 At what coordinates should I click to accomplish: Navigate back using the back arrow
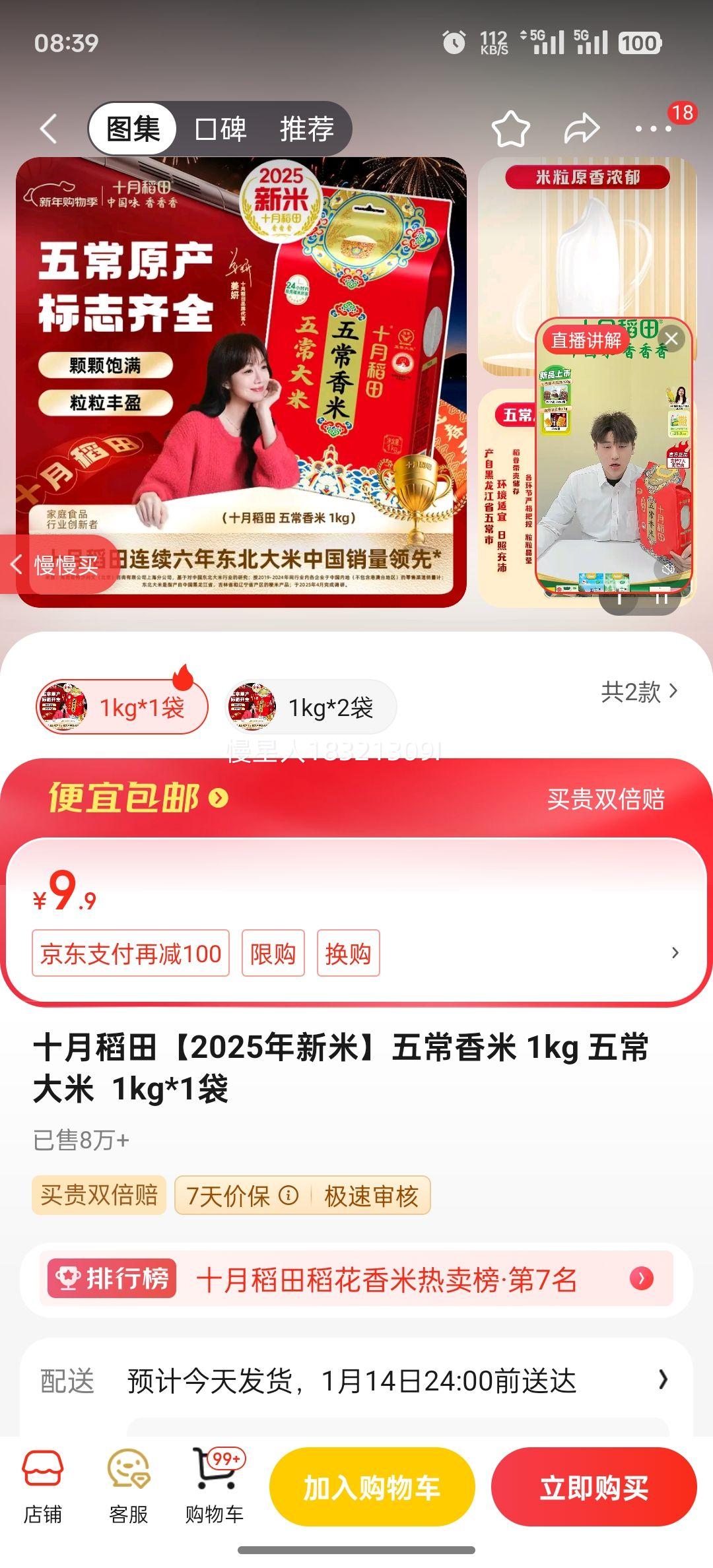(48, 127)
